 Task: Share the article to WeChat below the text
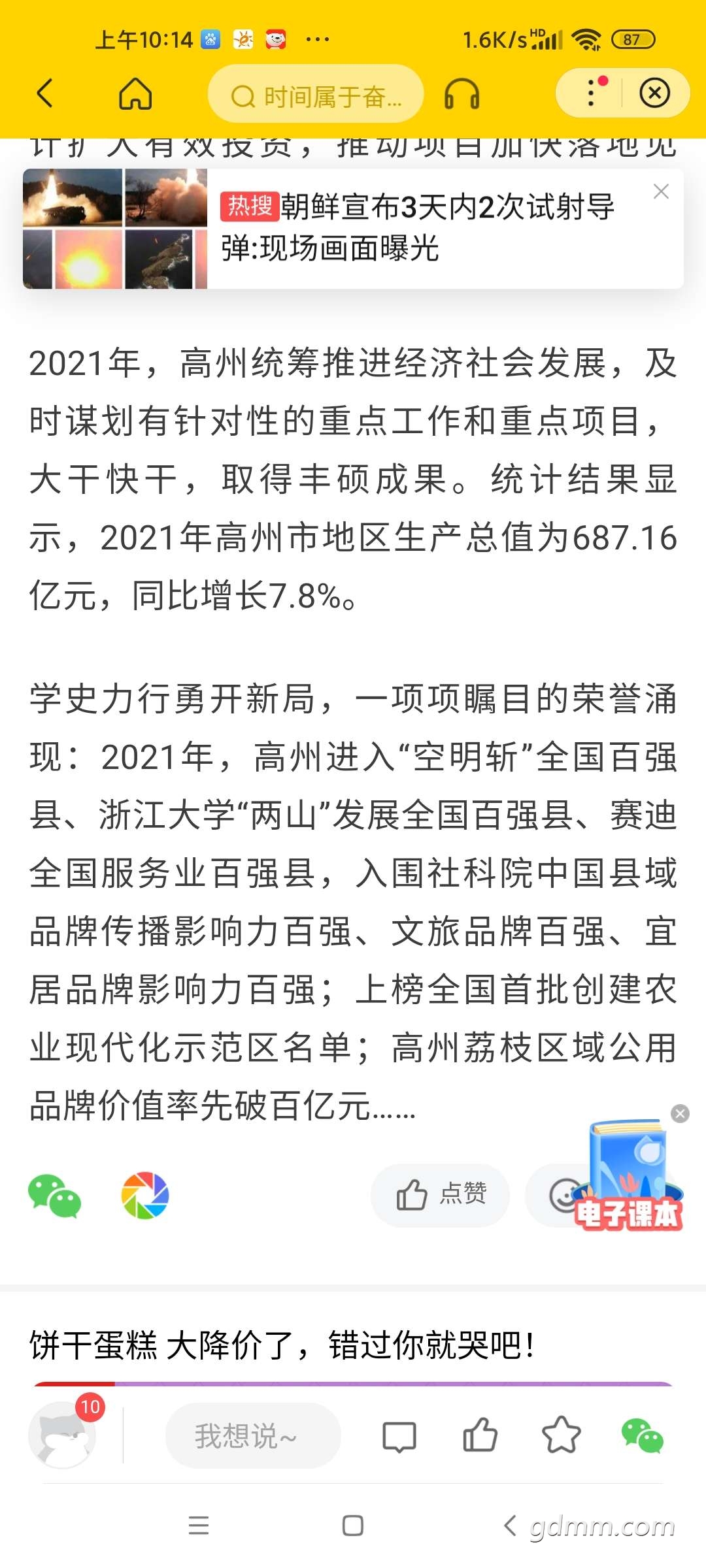pos(54,1196)
